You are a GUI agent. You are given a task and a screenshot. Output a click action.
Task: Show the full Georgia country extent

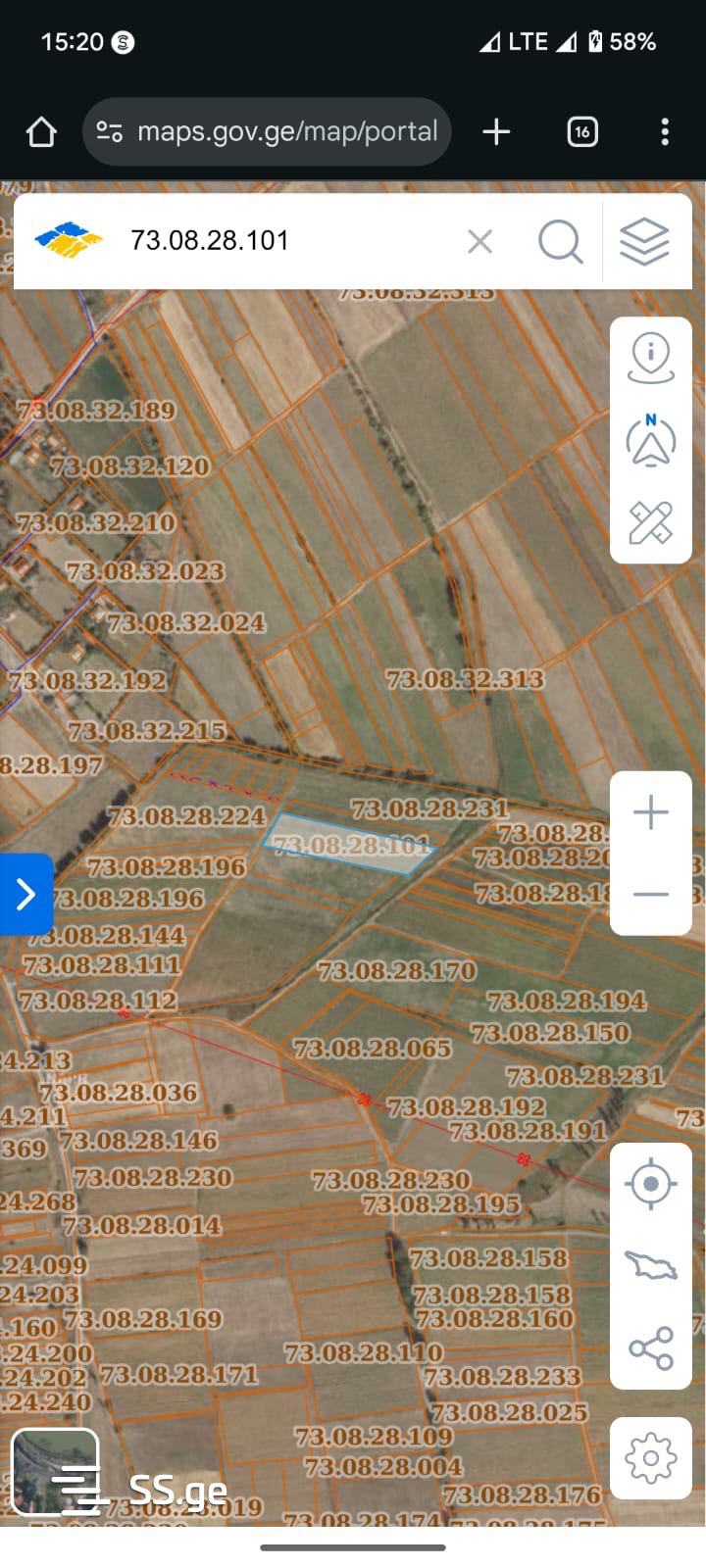[x=651, y=1265]
